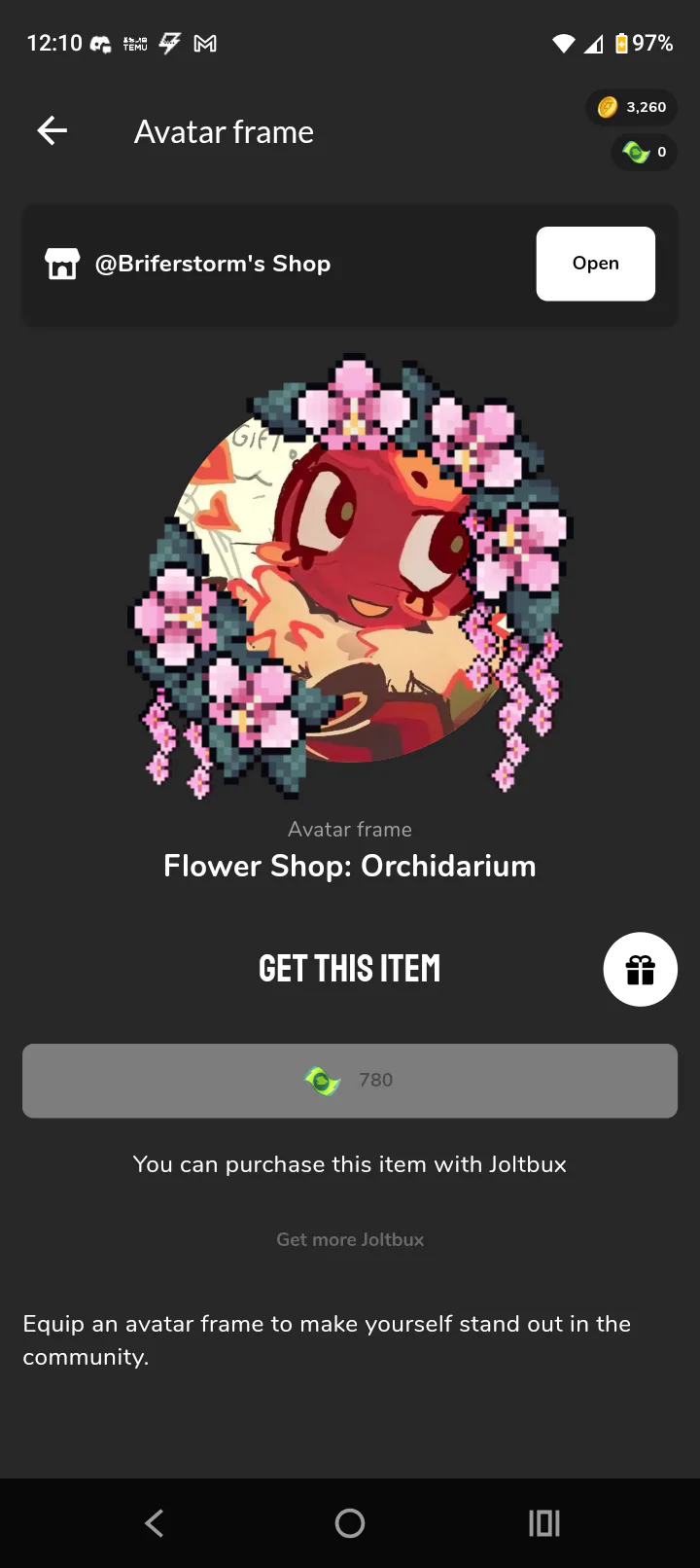This screenshot has width=700, height=1568.
Task: Open the coin balance of 3,260
Action: [x=632, y=107]
